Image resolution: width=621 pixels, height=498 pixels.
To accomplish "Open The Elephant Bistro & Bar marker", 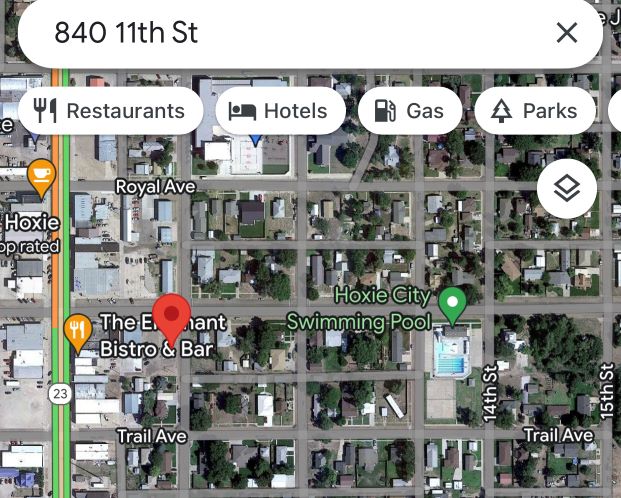I will pos(78,330).
